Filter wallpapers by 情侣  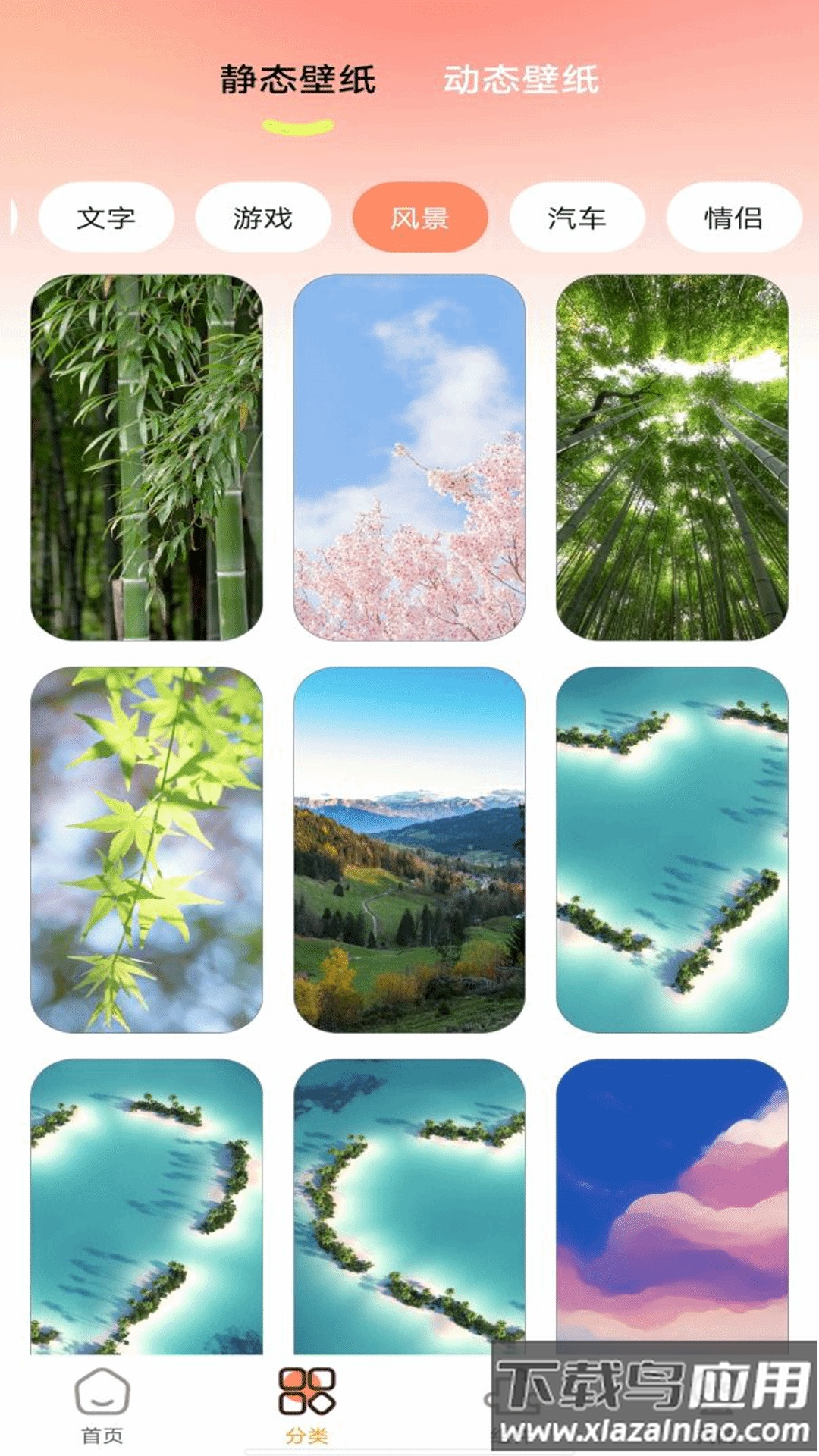[733, 218]
